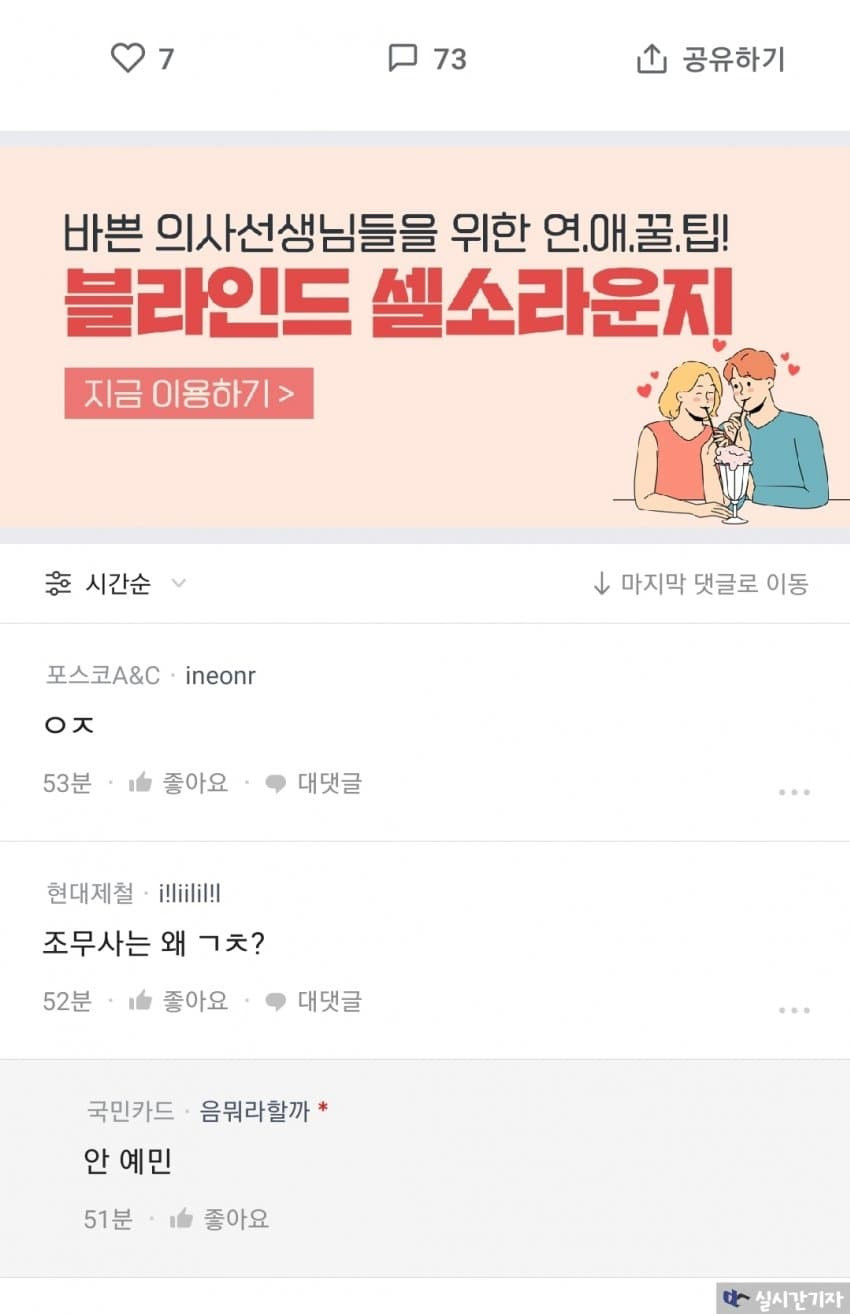Tap 공유하기 to share the post
Screen dimensions: 850x1314
[711, 59]
